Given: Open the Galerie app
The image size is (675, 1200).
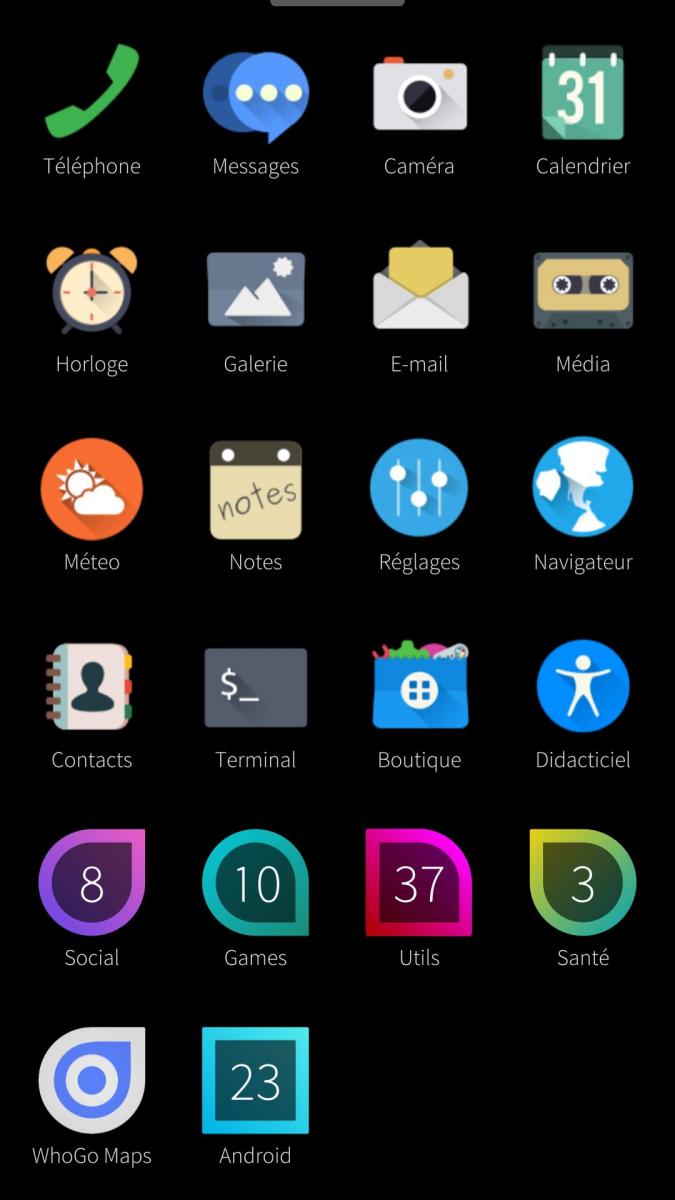Looking at the screenshot, I should click(x=255, y=290).
